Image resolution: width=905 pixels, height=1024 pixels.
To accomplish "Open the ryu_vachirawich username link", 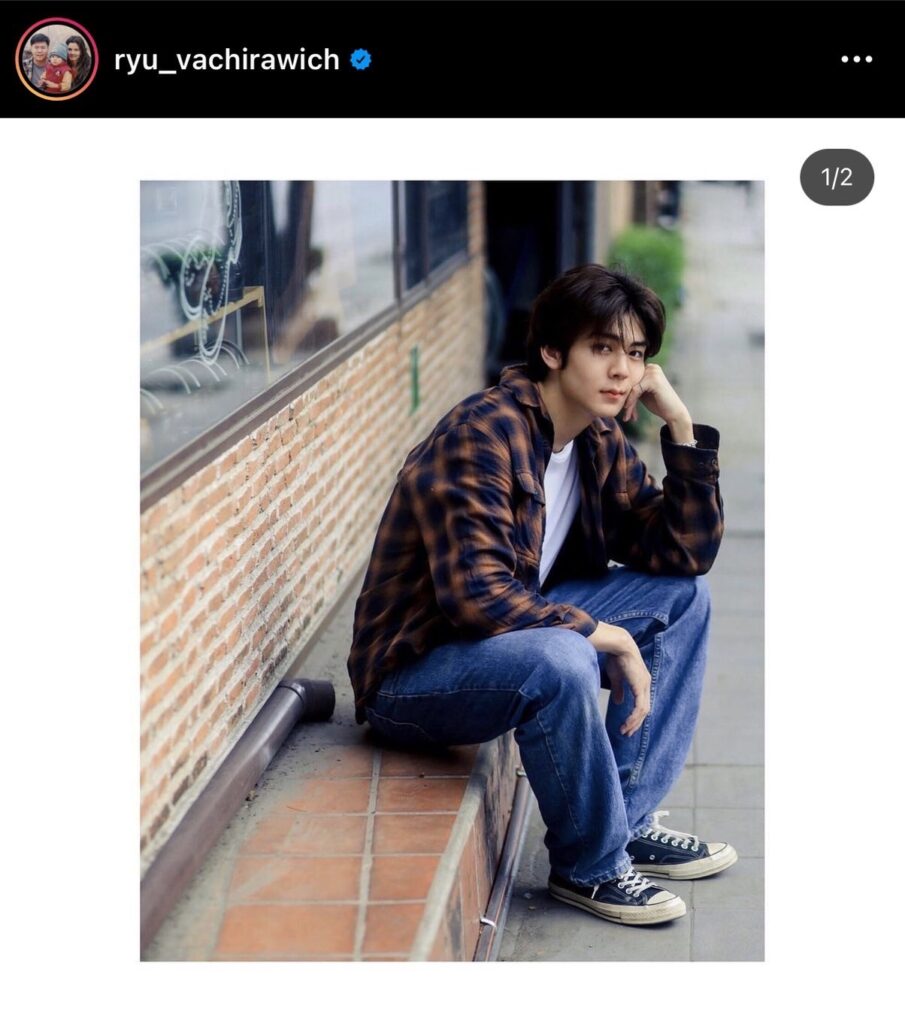I will tap(227, 60).
